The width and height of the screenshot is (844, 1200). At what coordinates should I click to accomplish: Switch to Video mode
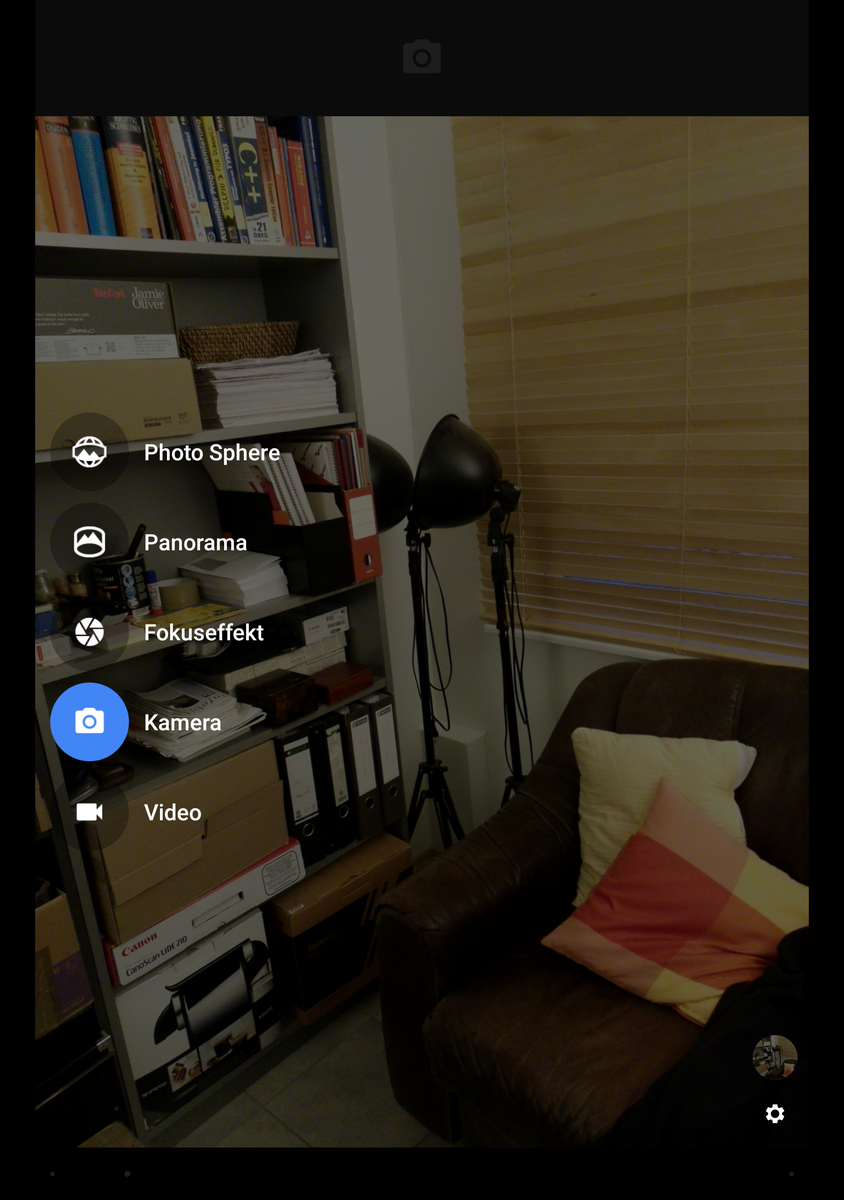[x=90, y=812]
